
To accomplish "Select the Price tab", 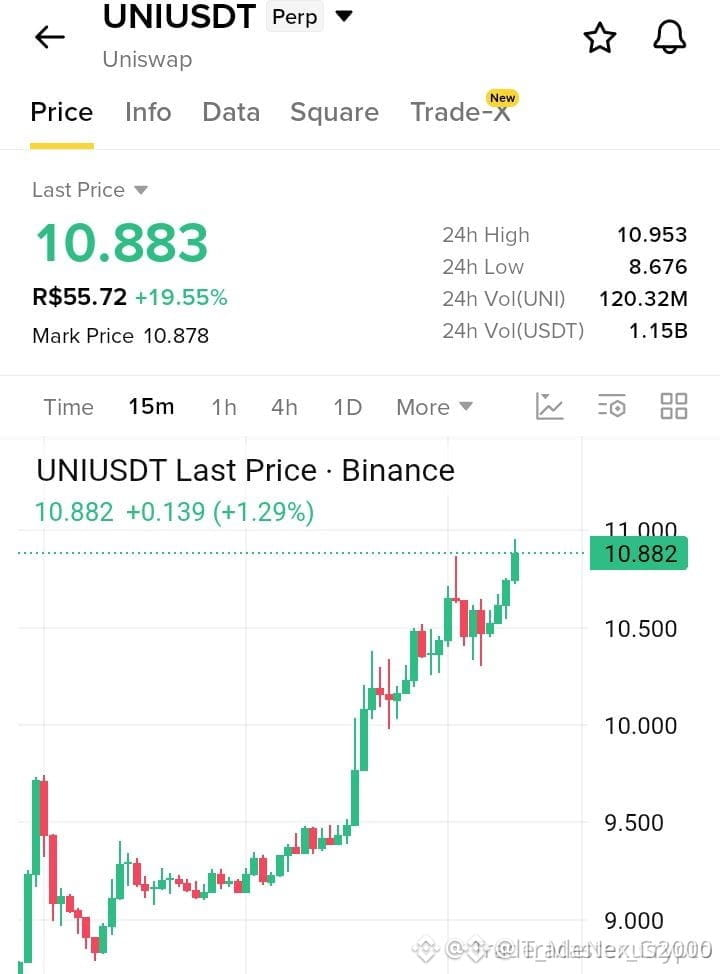I will (62, 112).
